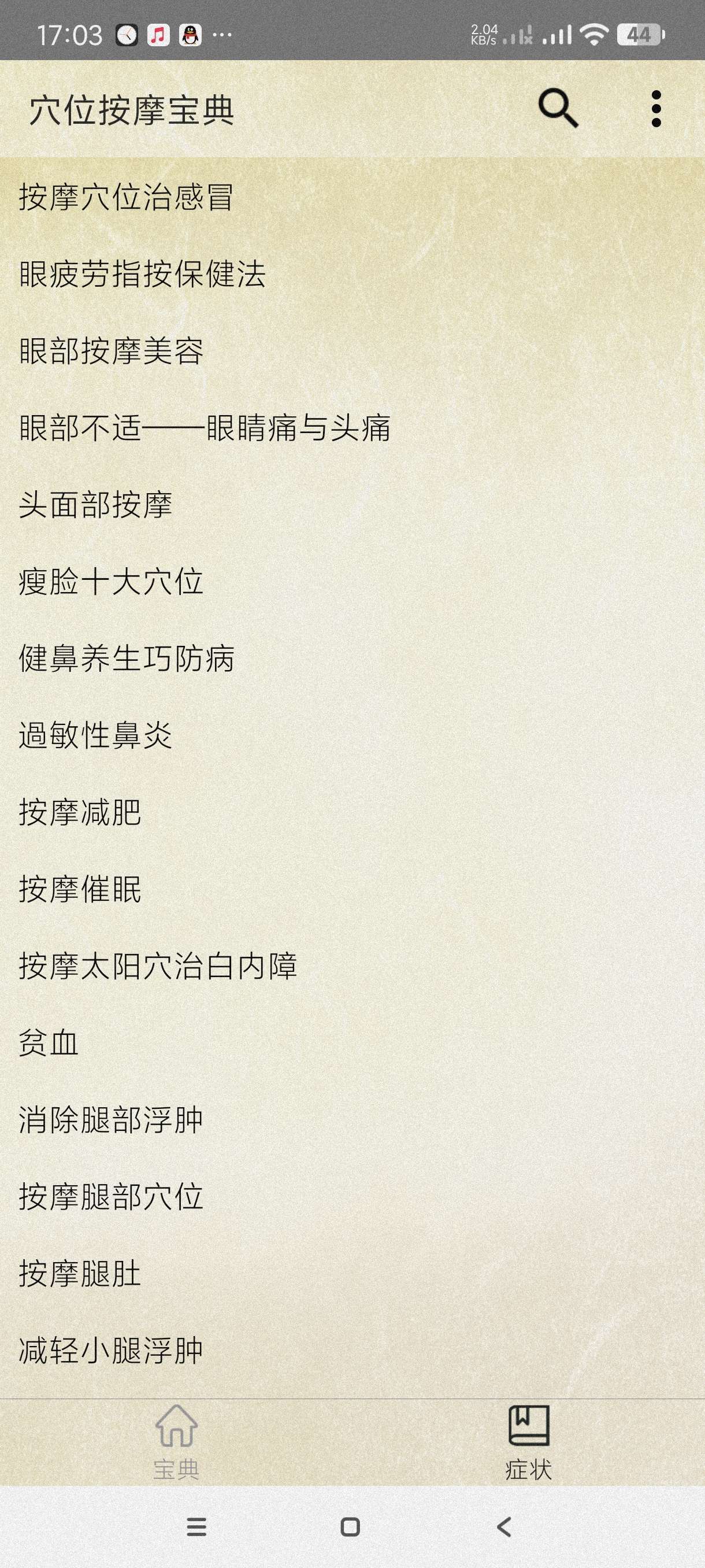Screen dimensions: 705x1568
Task: Open 瘦脸十大穴位 entry
Action: tap(111, 581)
